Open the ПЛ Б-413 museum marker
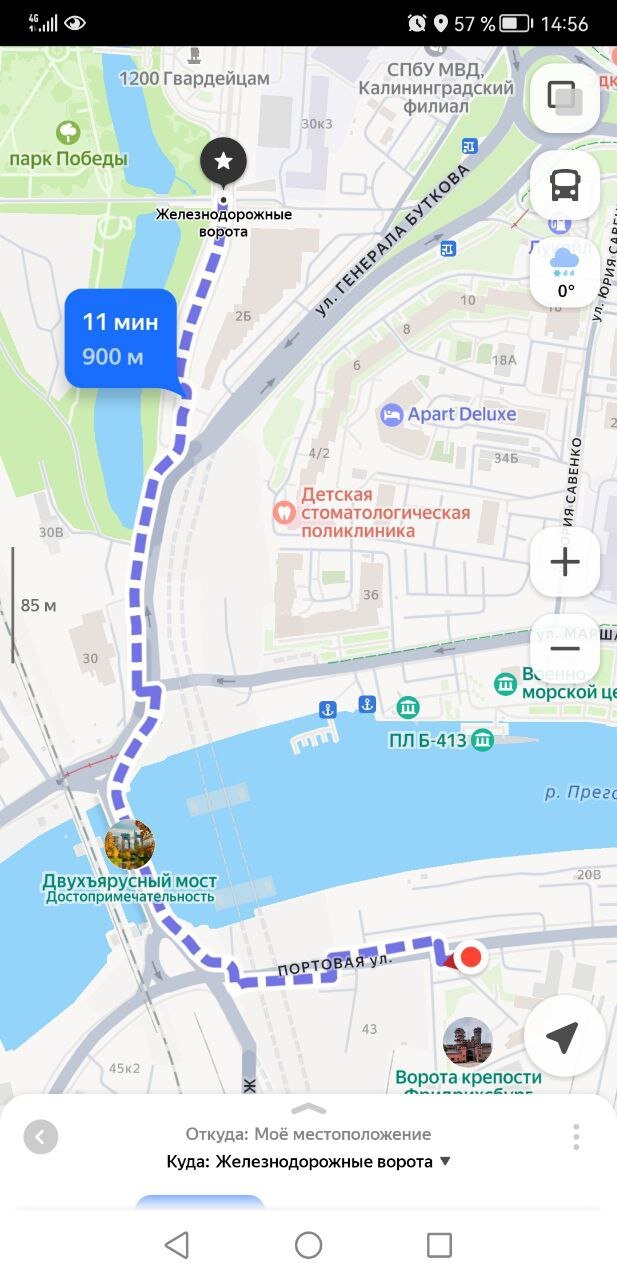The width and height of the screenshot is (617, 1280). tap(484, 741)
